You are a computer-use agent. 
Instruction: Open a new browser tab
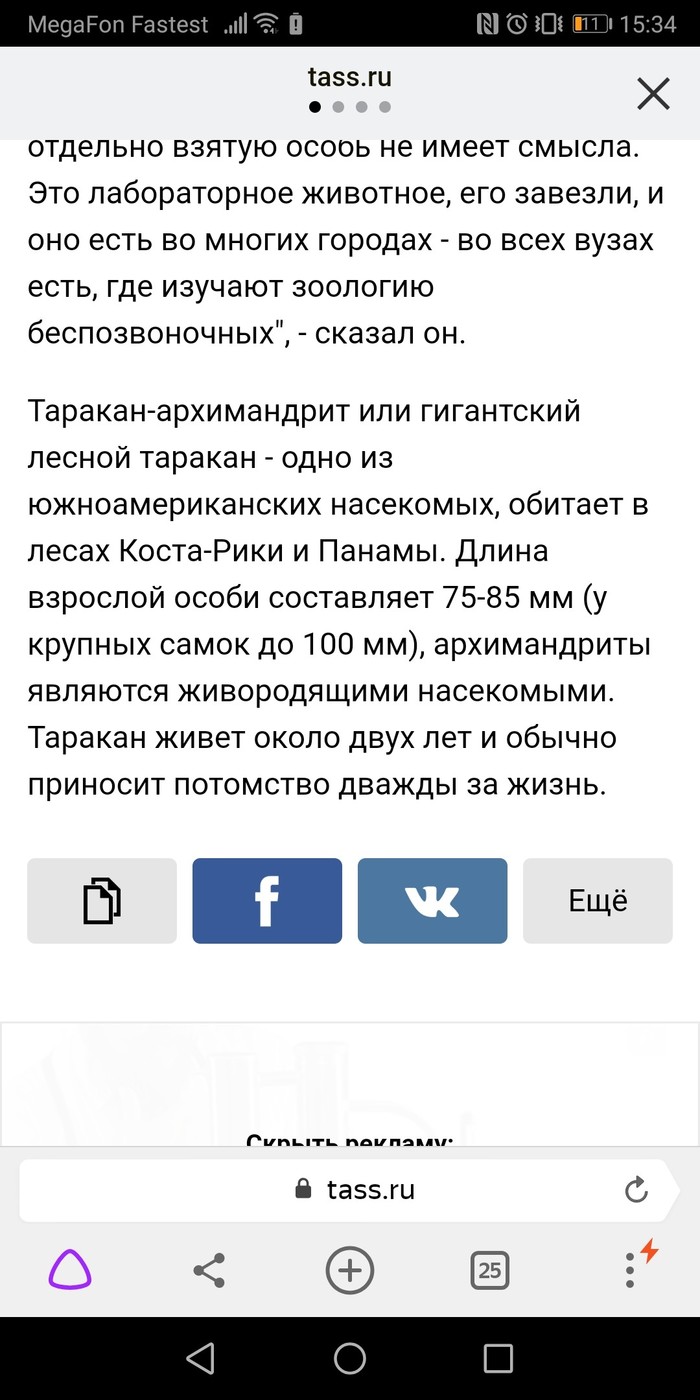[x=350, y=1271]
